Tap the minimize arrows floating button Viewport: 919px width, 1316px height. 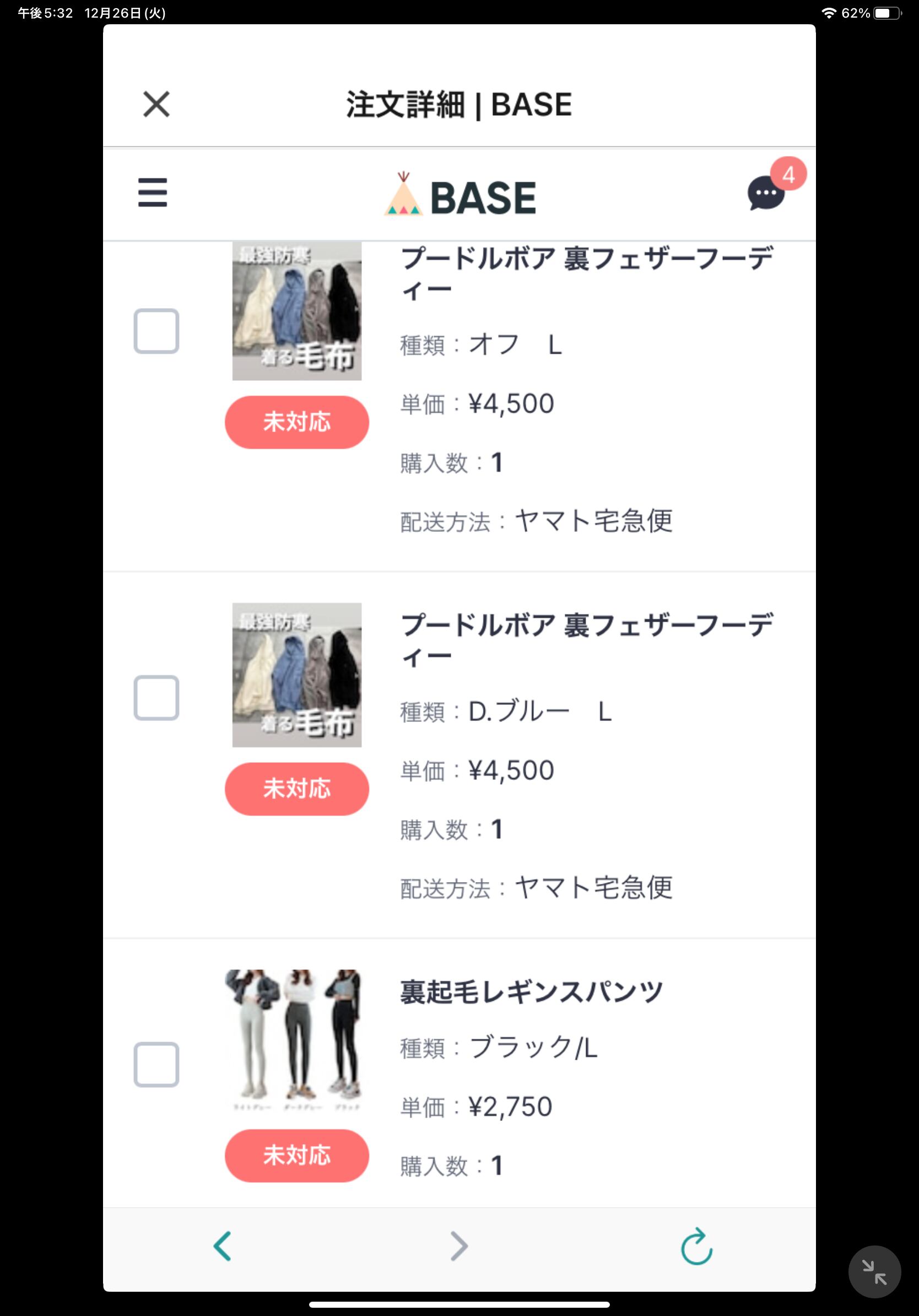tap(874, 1272)
